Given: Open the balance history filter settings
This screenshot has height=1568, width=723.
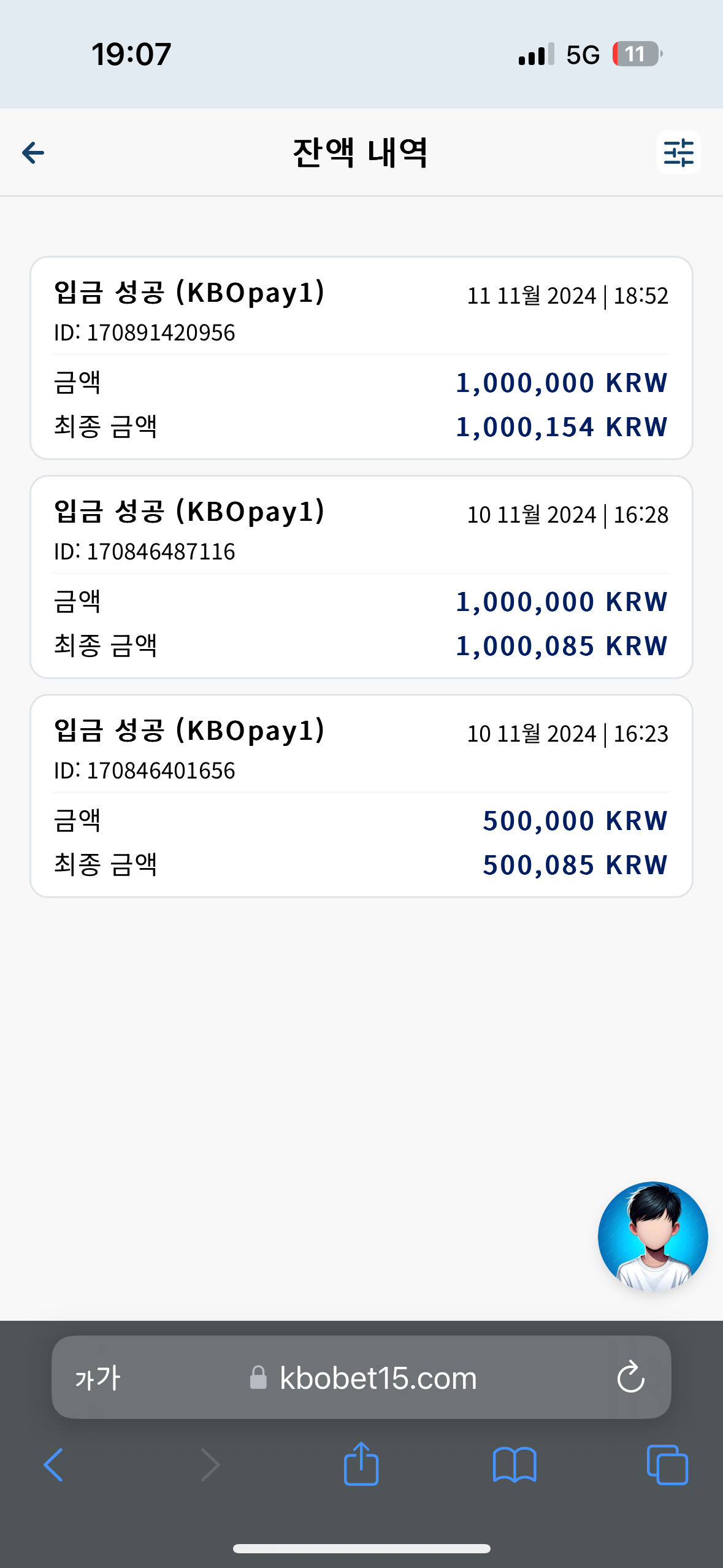Looking at the screenshot, I should (678, 153).
